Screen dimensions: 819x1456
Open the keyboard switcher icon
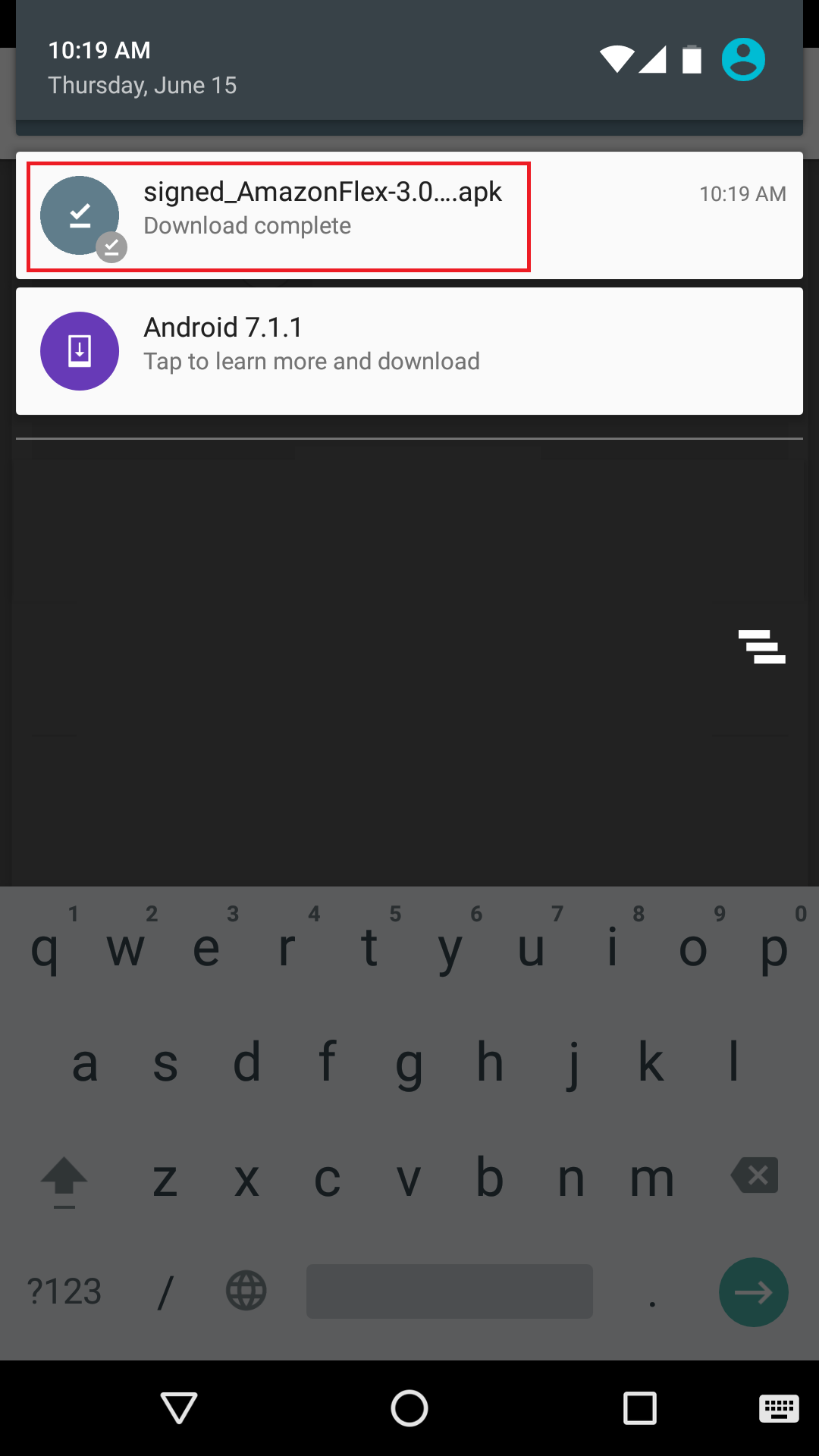click(779, 1409)
